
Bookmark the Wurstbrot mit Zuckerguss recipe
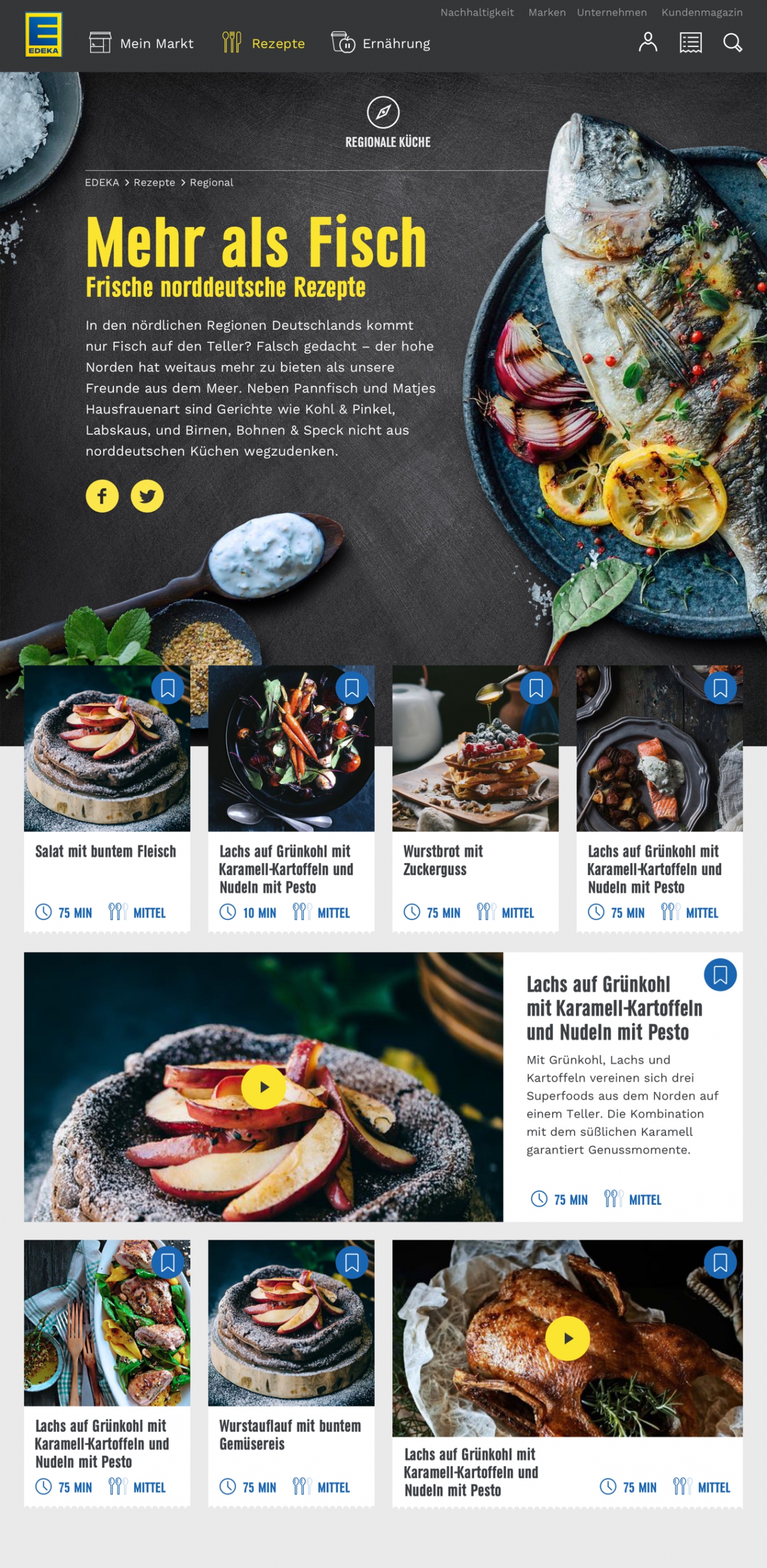click(536, 688)
